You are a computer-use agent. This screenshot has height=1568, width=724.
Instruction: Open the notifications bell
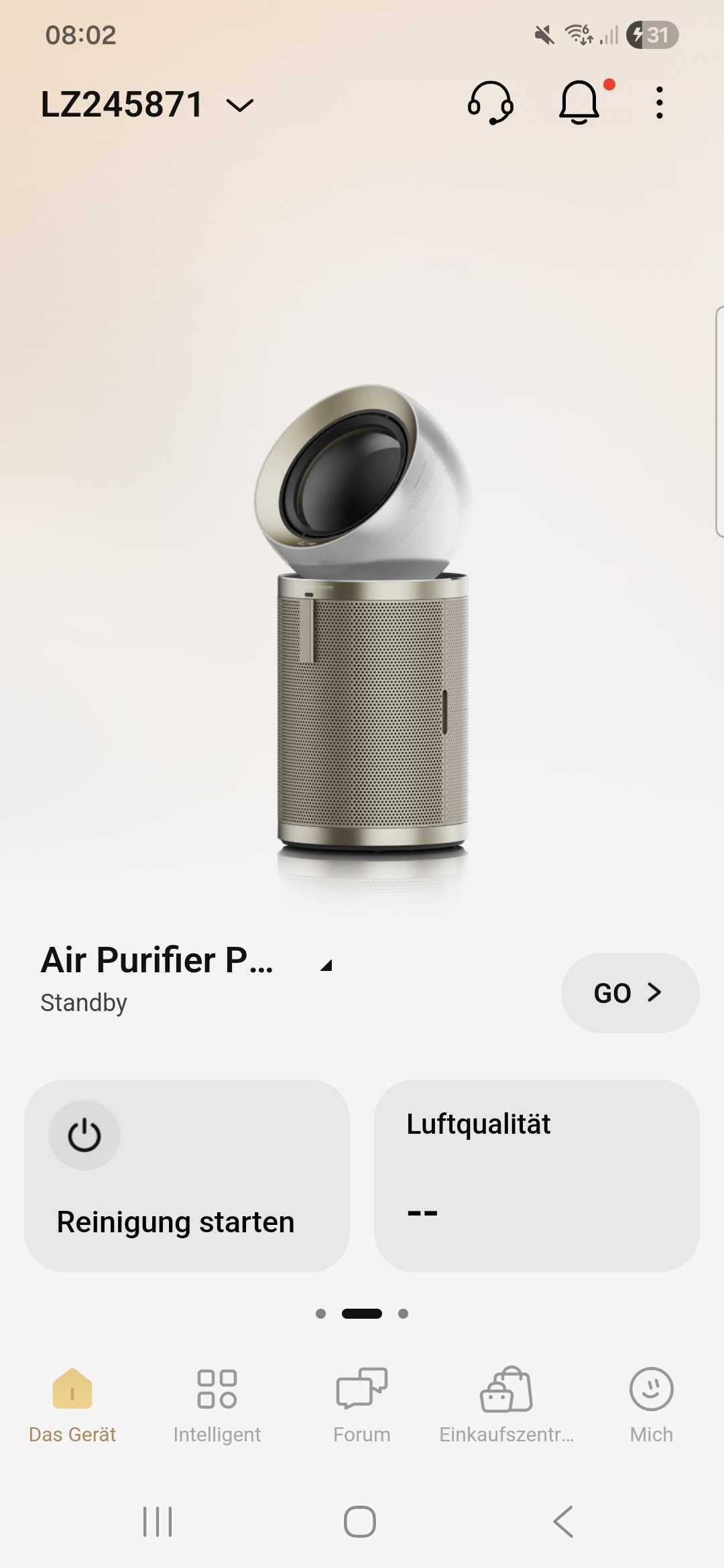(x=579, y=103)
